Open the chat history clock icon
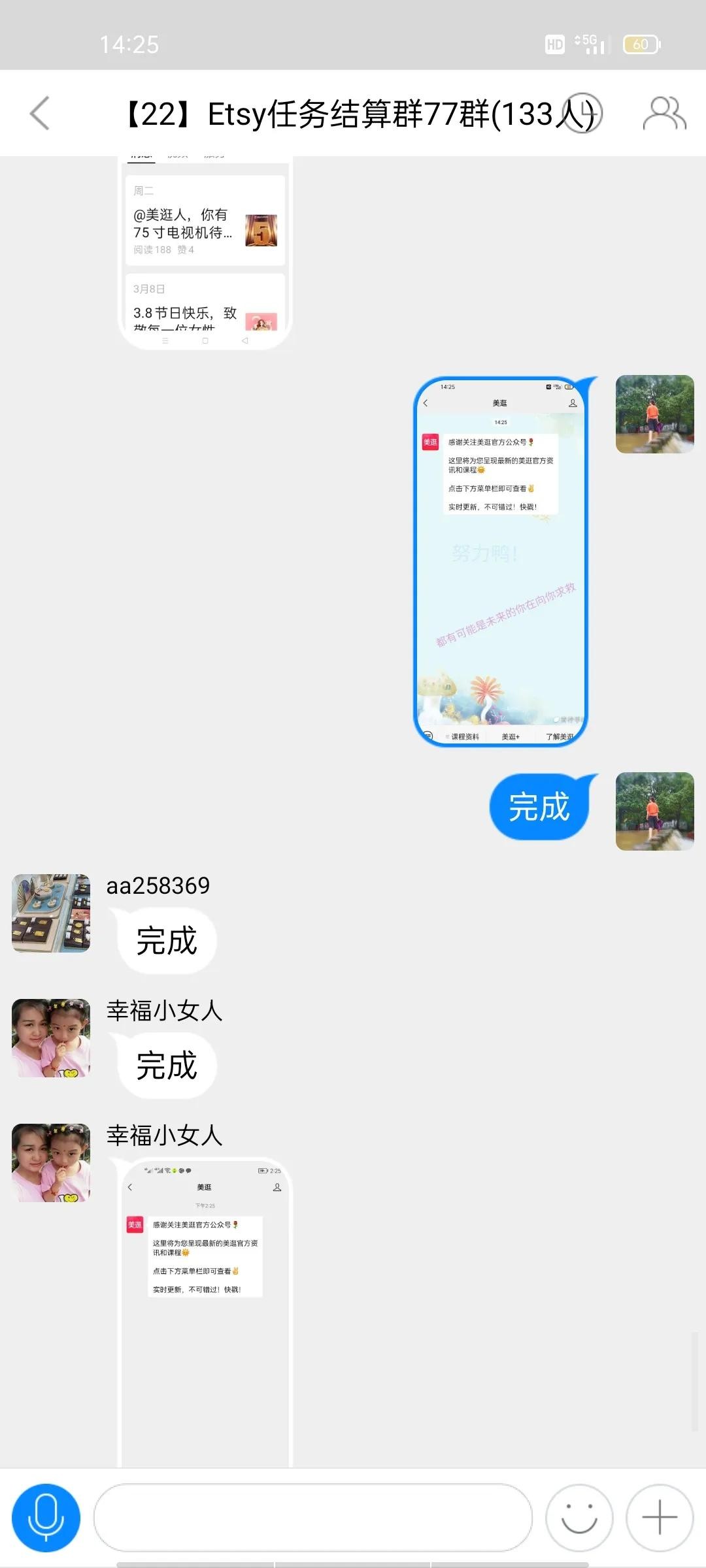706x1568 pixels. click(582, 114)
